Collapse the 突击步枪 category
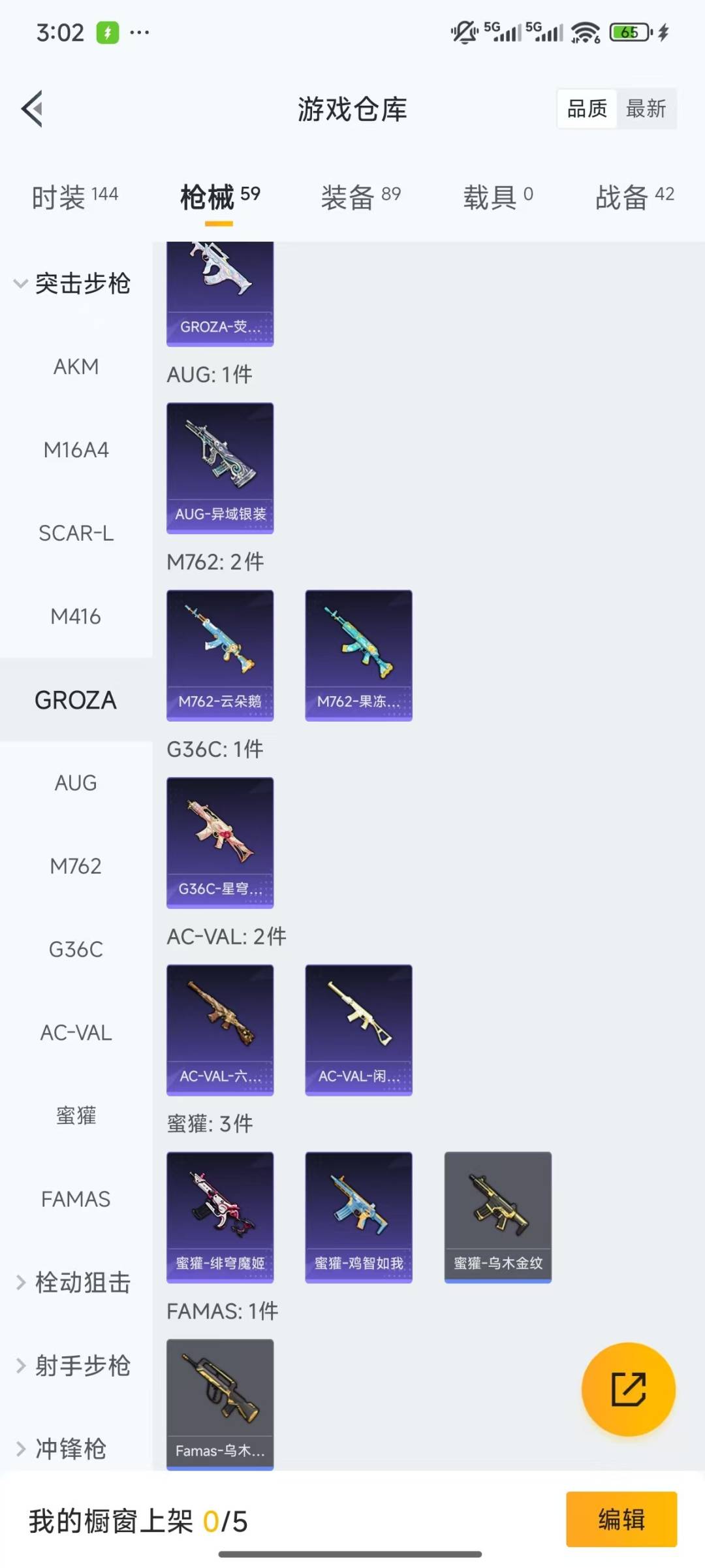 pyautogui.click(x=72, y=283)
